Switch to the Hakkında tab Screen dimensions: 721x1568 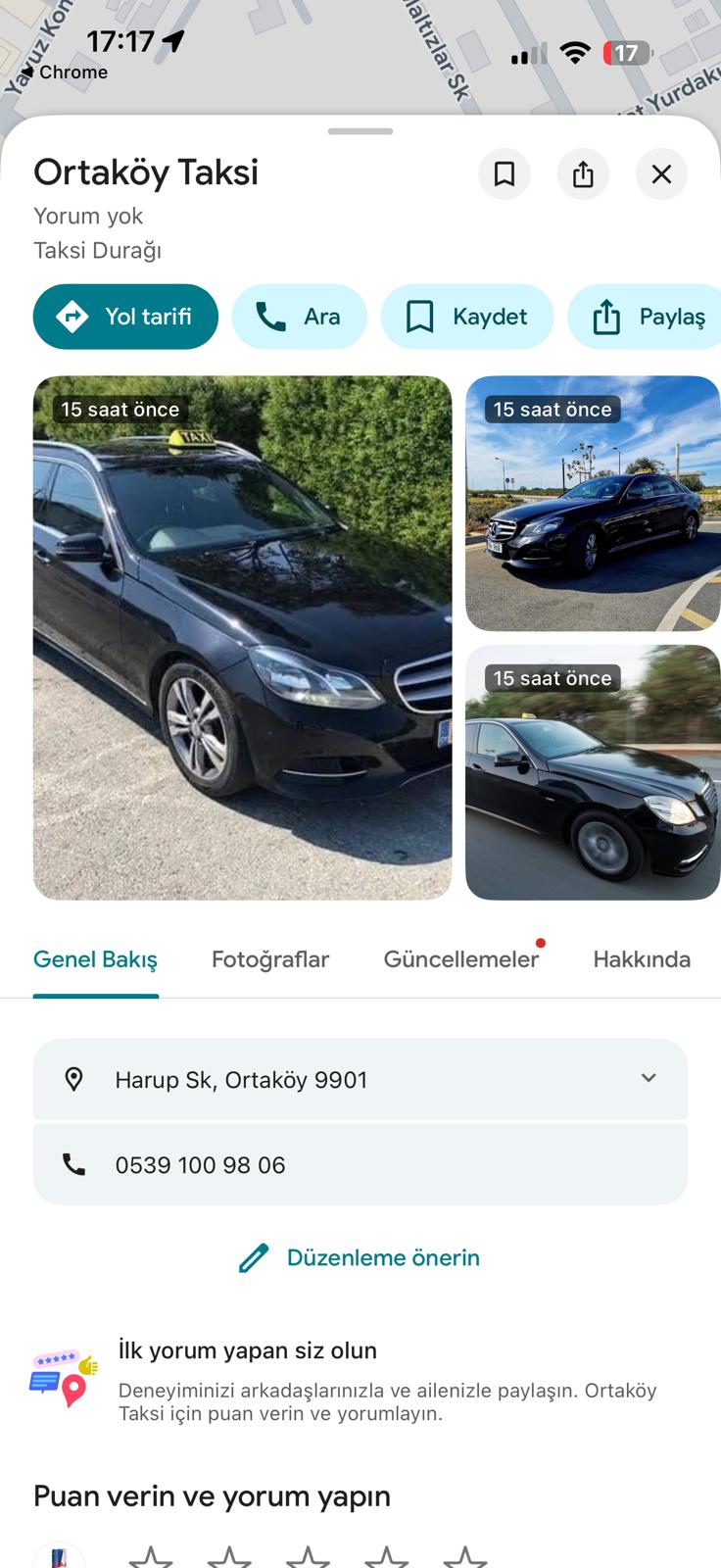pyautogui.click(x=642, y=959)
